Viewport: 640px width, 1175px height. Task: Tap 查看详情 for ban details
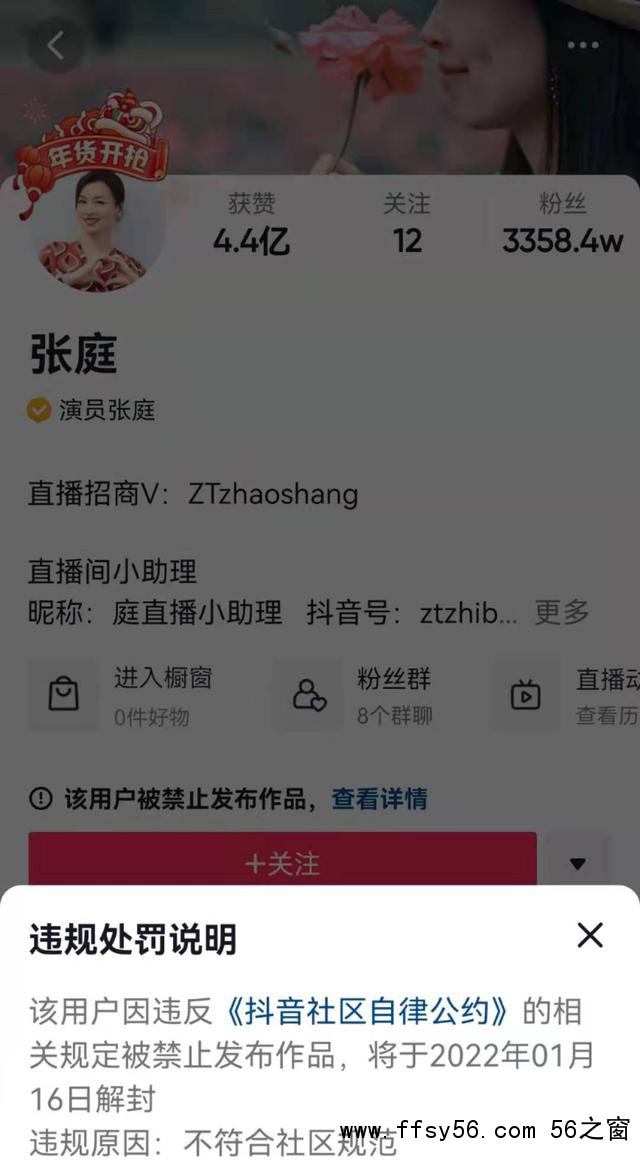(x=379, y=798)
